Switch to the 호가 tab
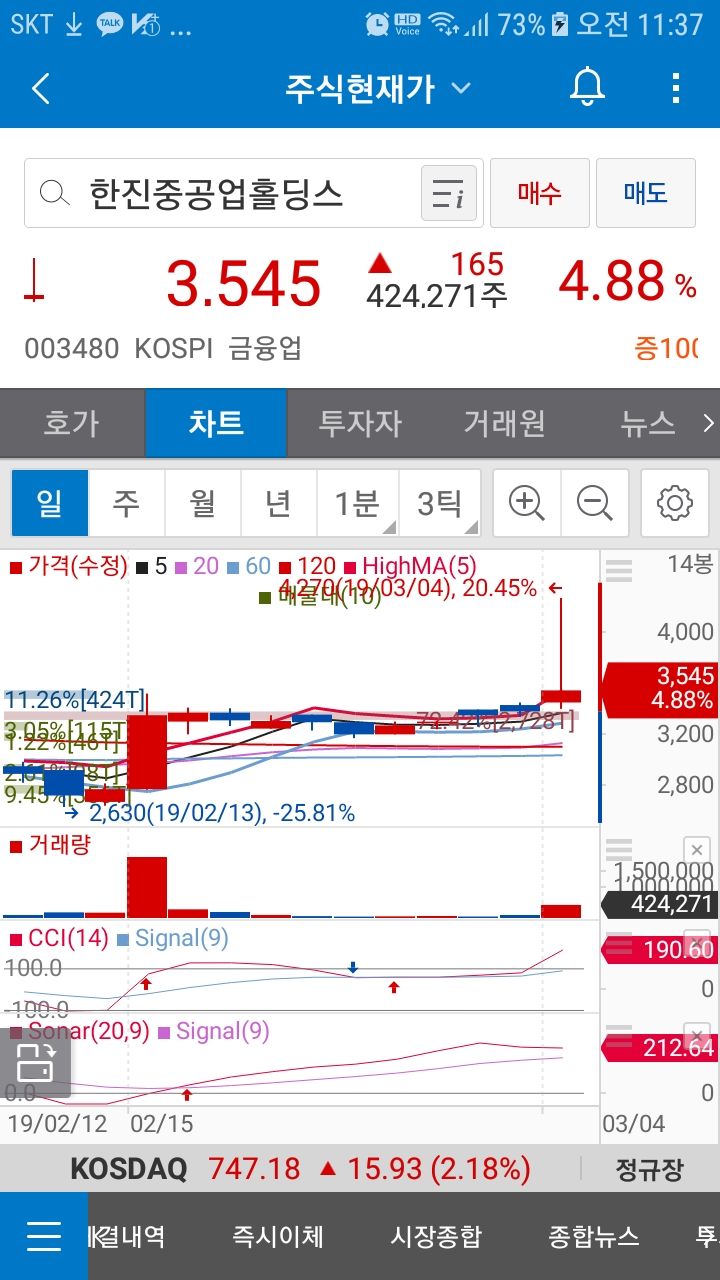The image size is (720, 1280). (x=71, y=423)
